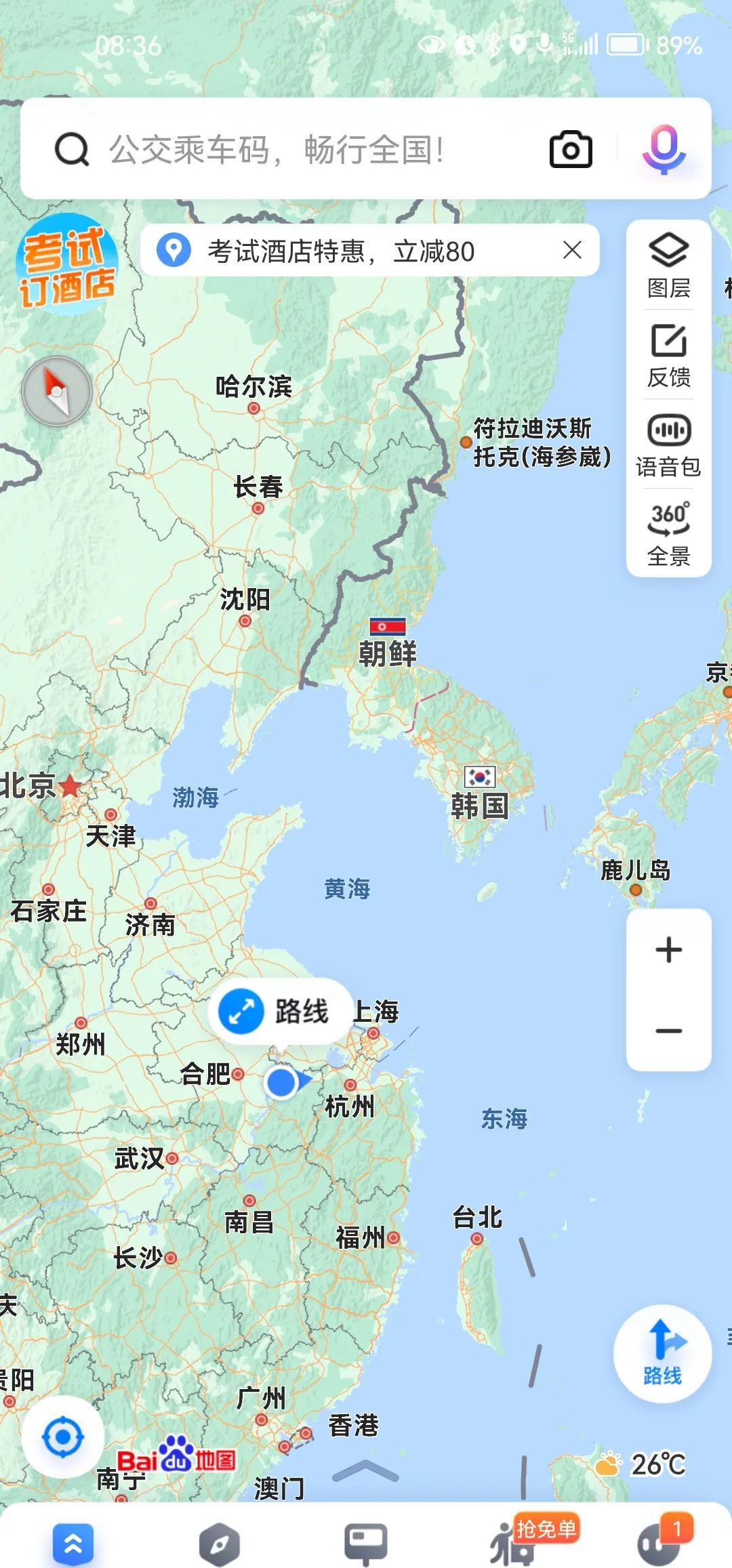This screenshot has width=732, height=1568.
Task: Check the 26℃ weather widget
Action: coord(640,1464)
